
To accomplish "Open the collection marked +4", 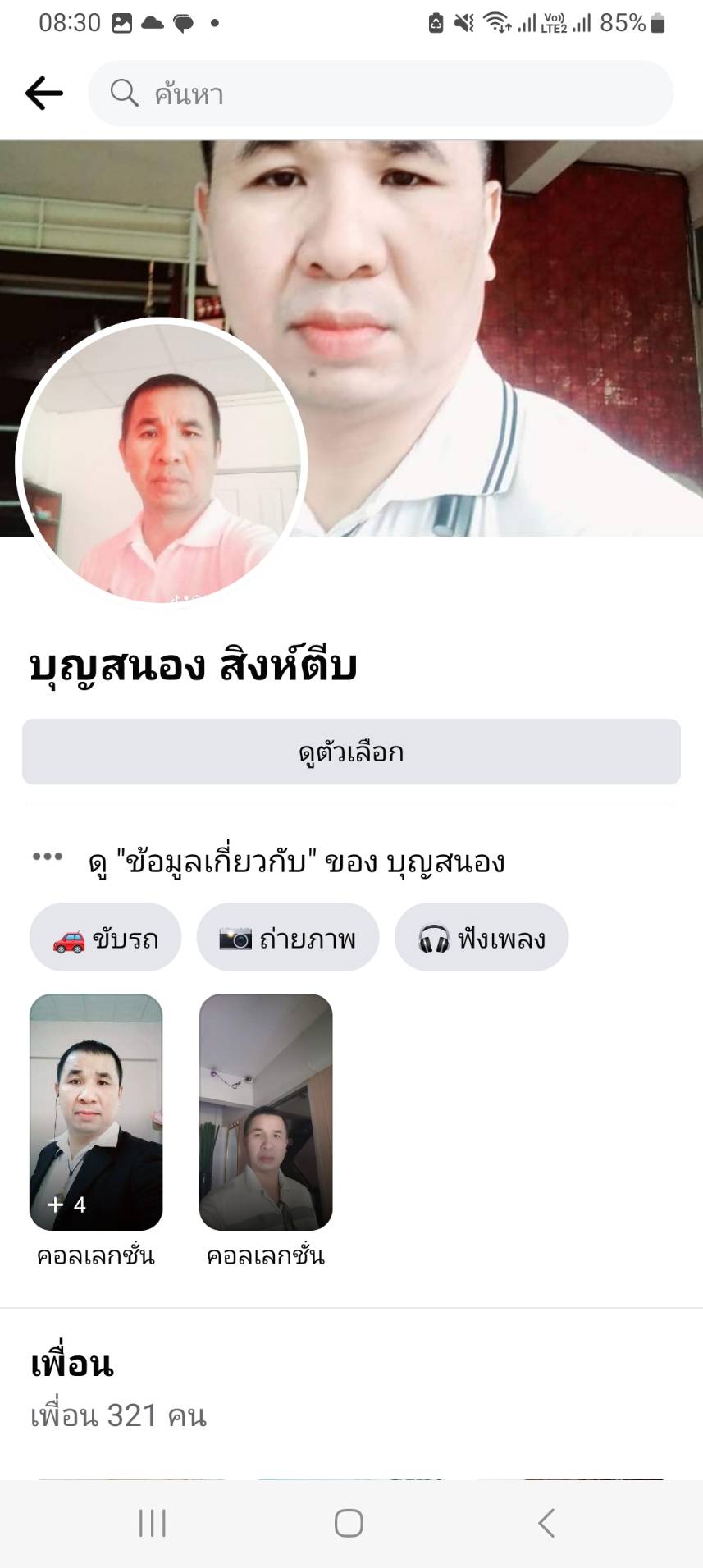I will point(96,1112).
